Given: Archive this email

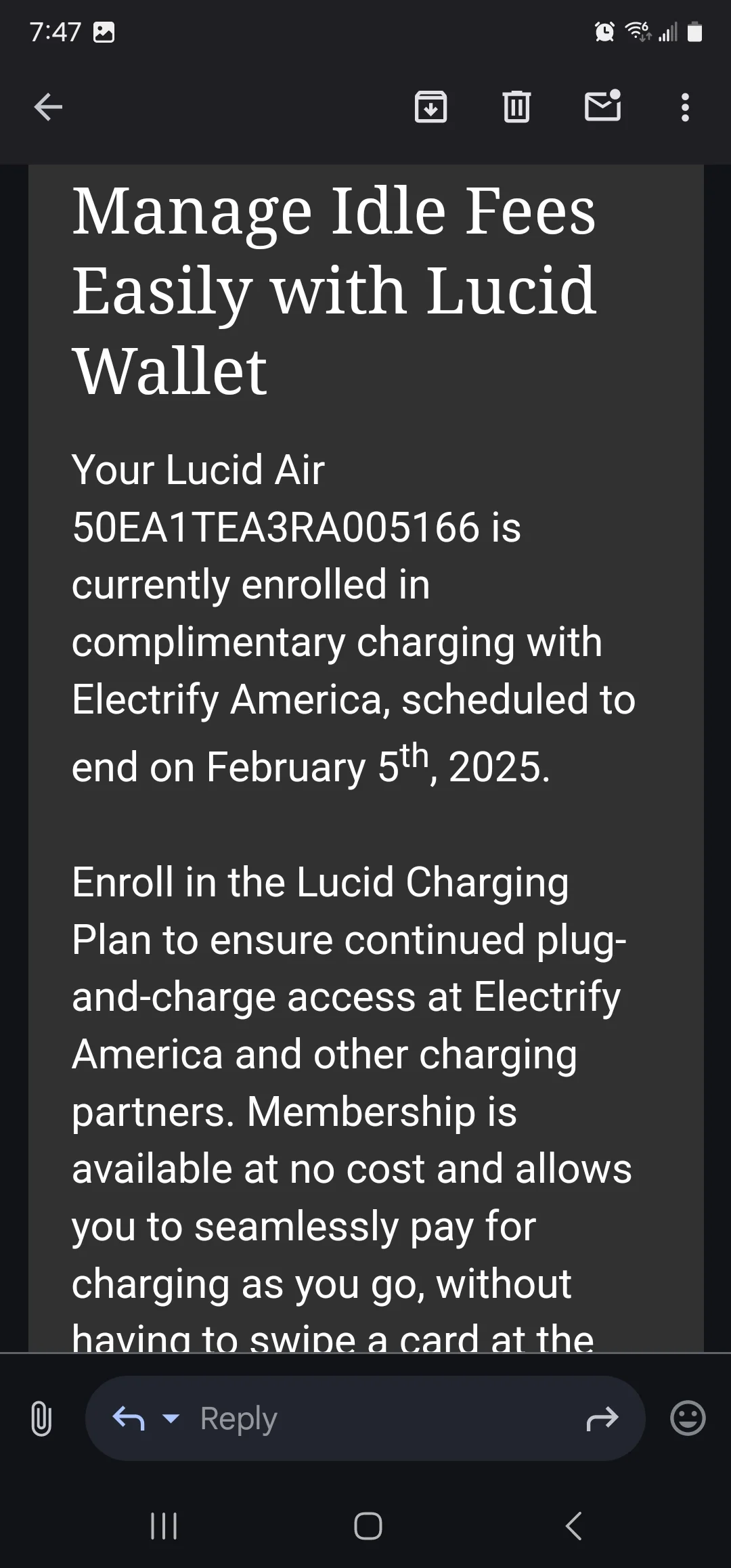Looking at the screenshot, I should pyautogui.click(x=430, y=107).
